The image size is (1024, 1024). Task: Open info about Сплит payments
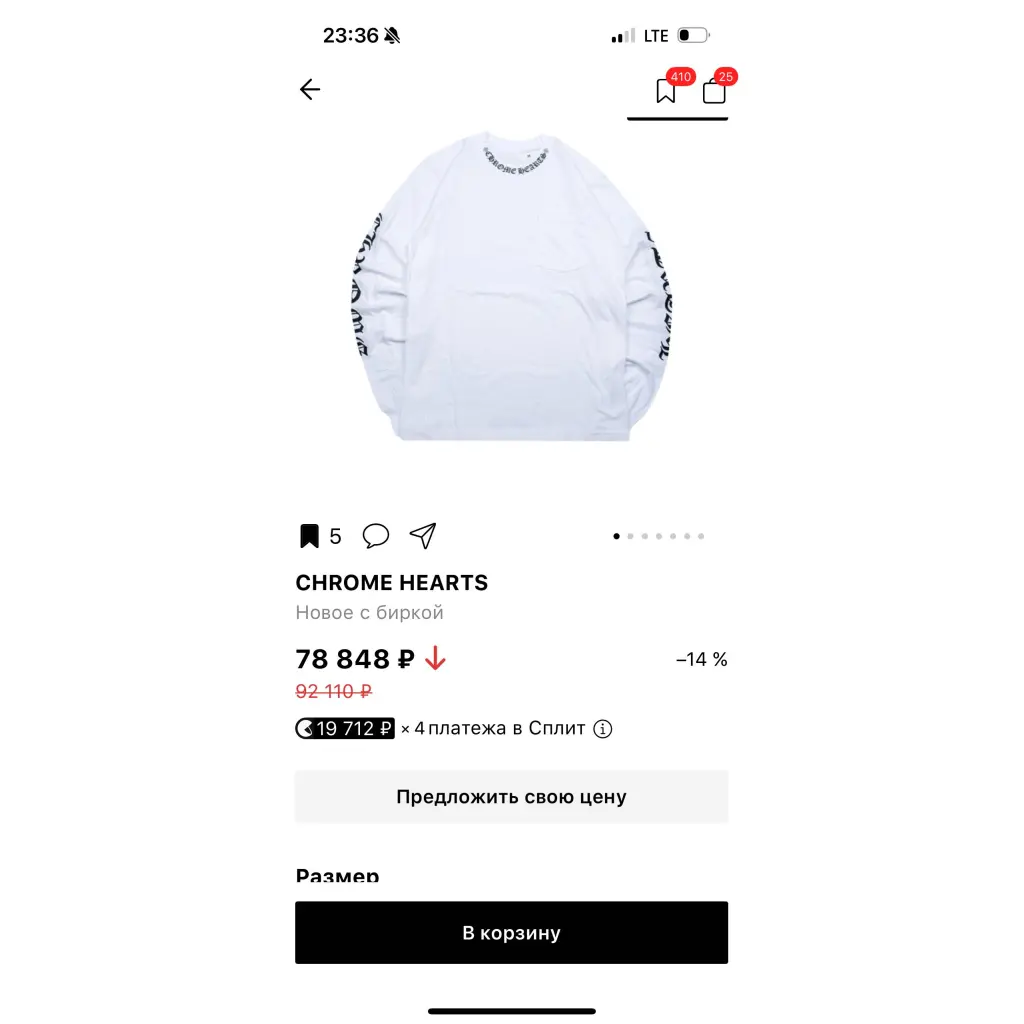point(602,729)
